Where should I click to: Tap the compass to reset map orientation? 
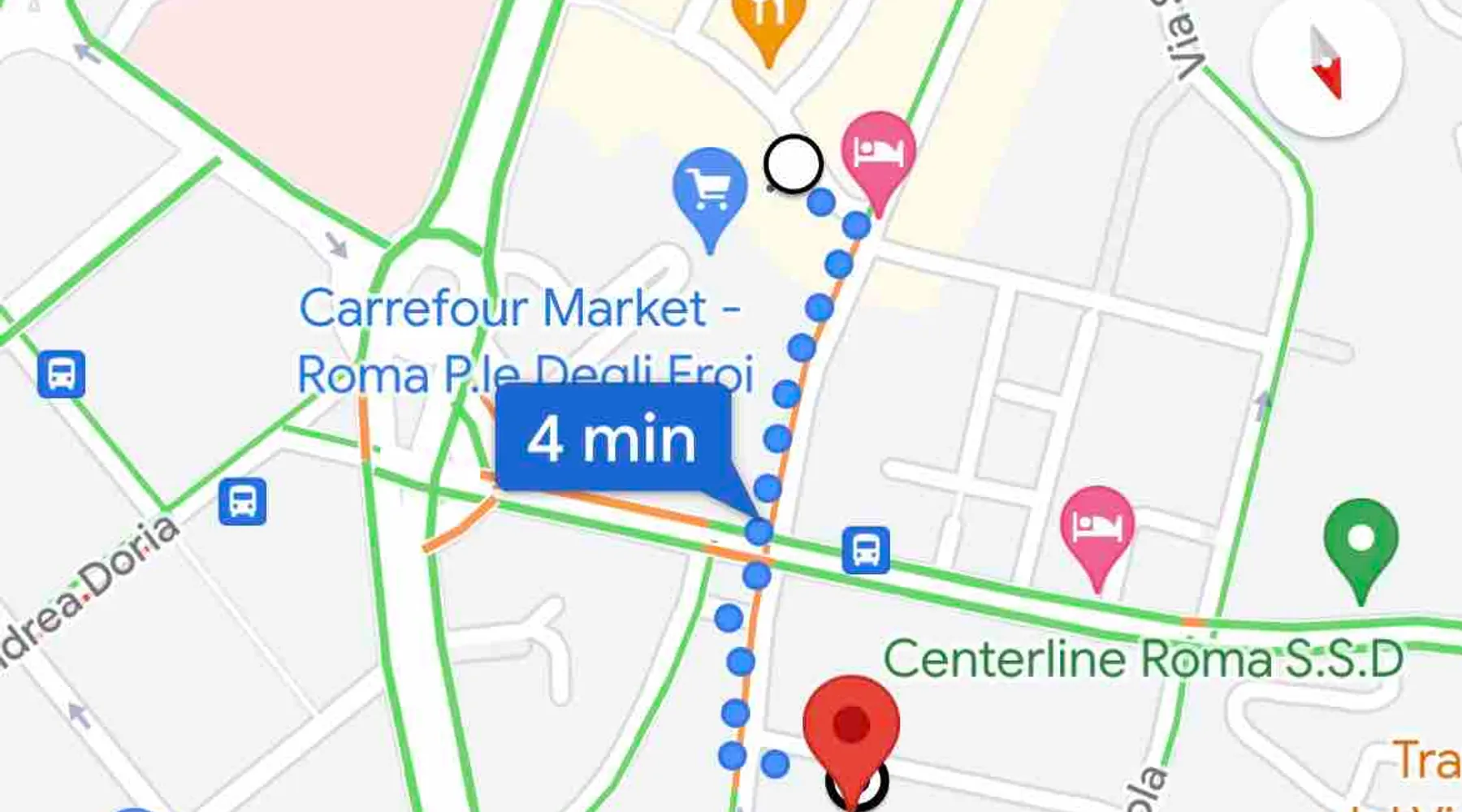pyautogui.click(x=1326, y=63)
